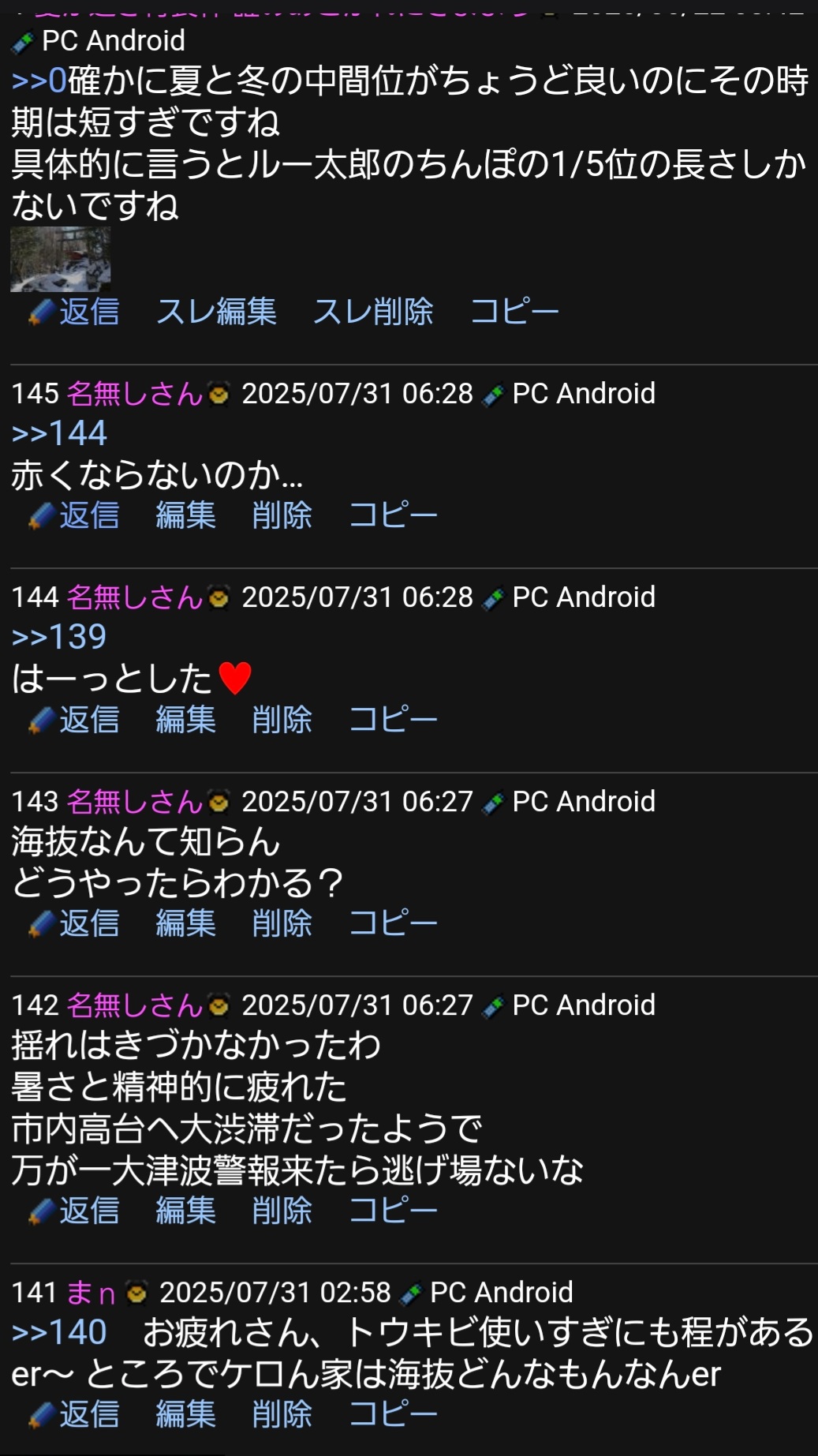Hit コピー on post 141

(393, 1414)
